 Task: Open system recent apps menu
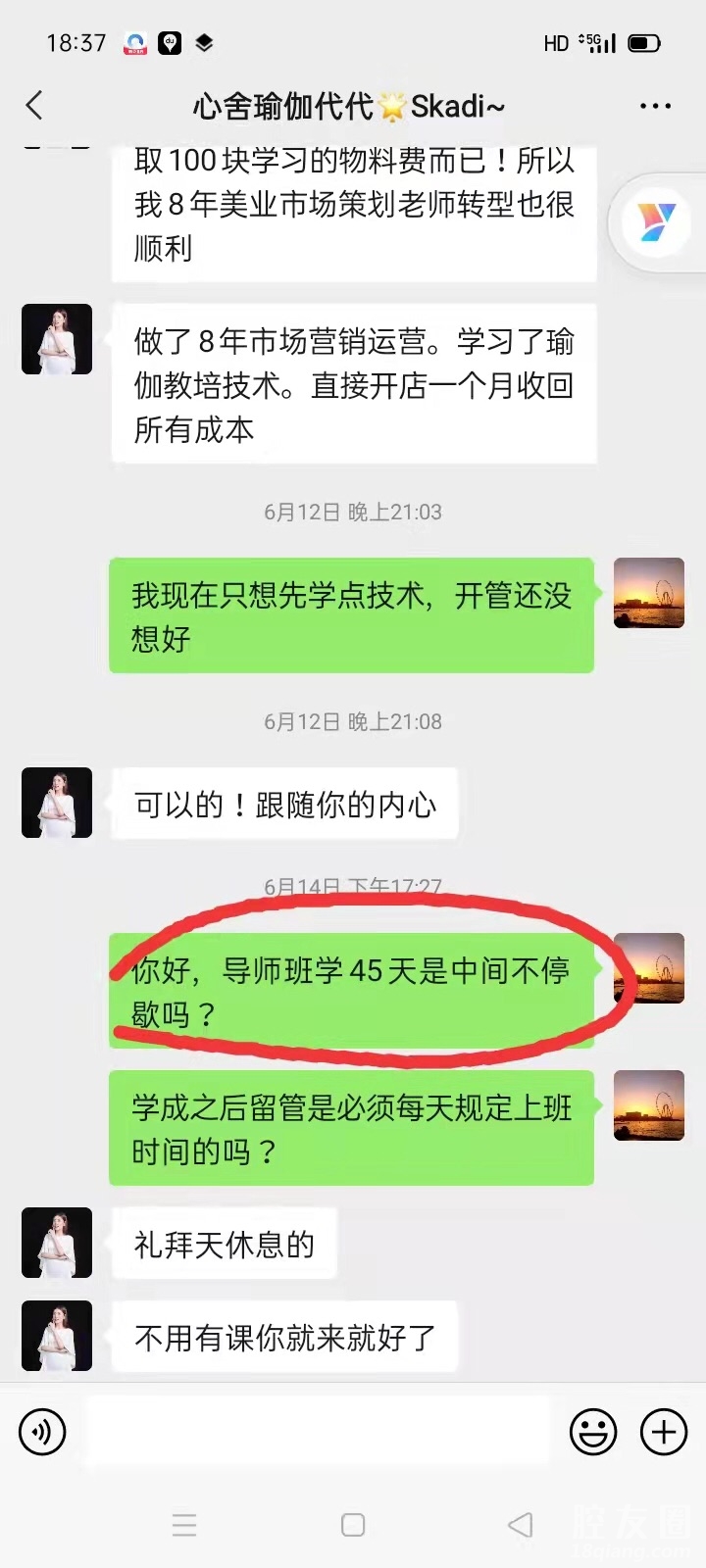184,1525
